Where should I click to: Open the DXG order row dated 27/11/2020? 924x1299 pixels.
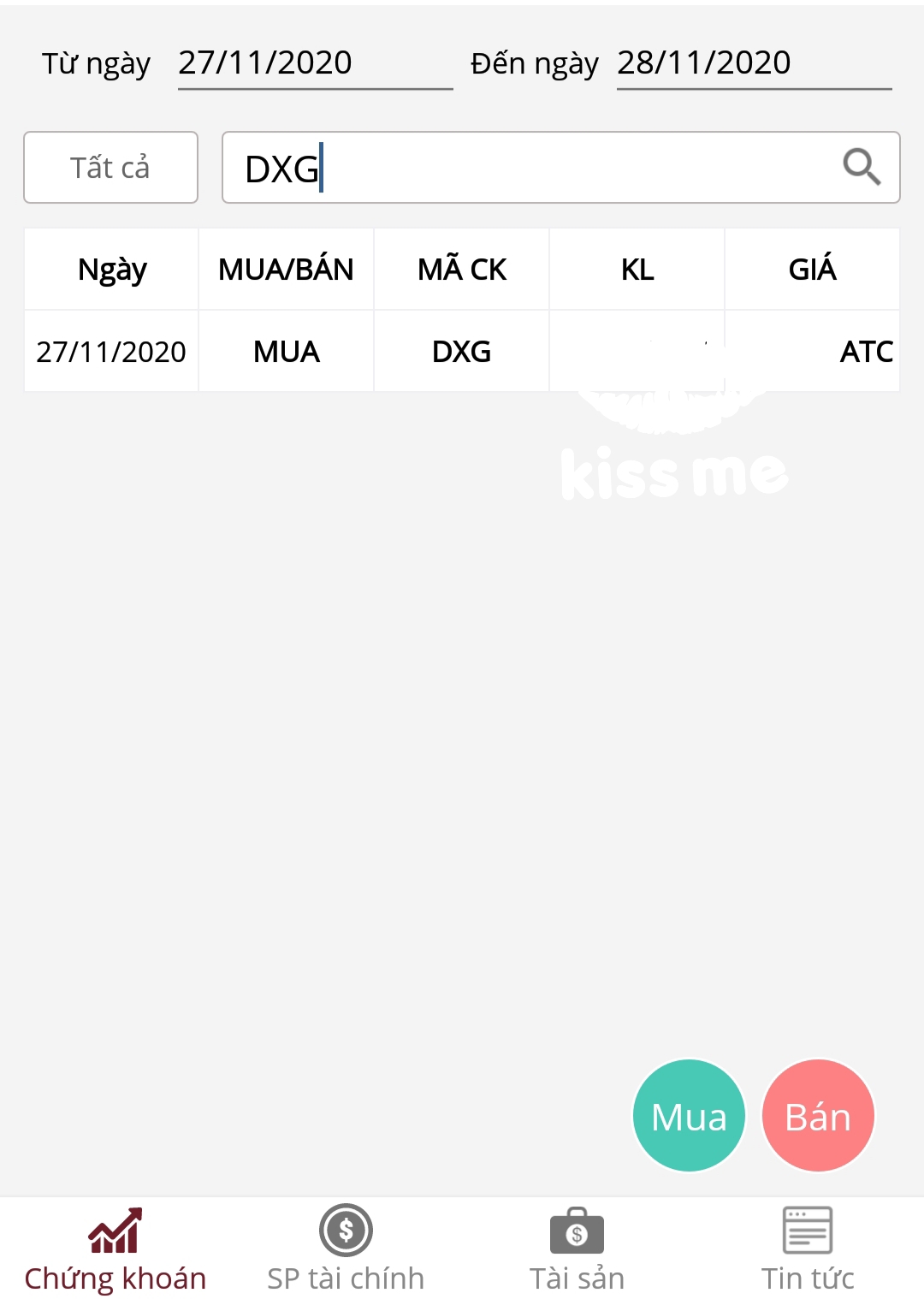click(x=461, y=352)
